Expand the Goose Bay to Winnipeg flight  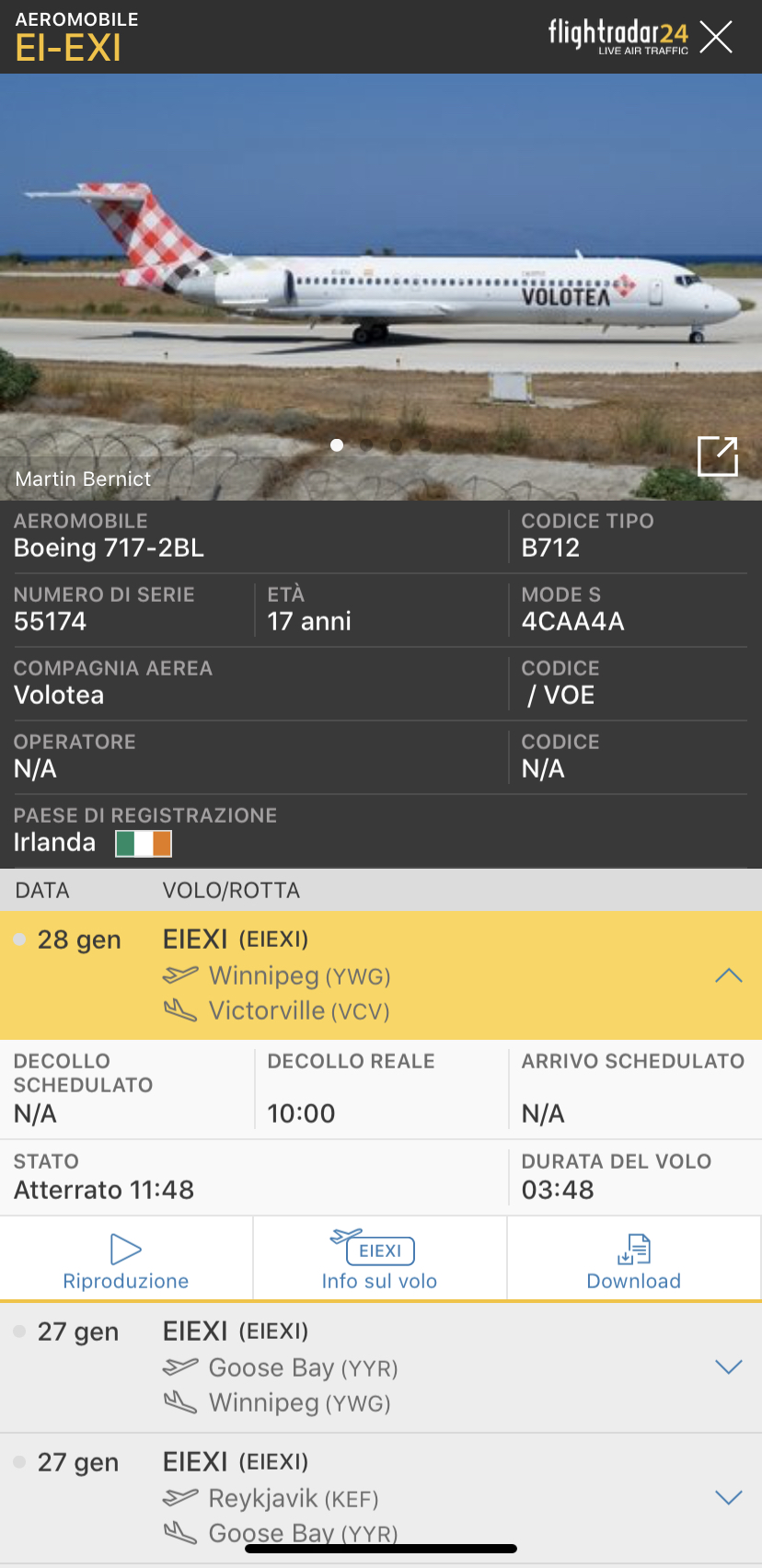click(x=728, y=1367)
